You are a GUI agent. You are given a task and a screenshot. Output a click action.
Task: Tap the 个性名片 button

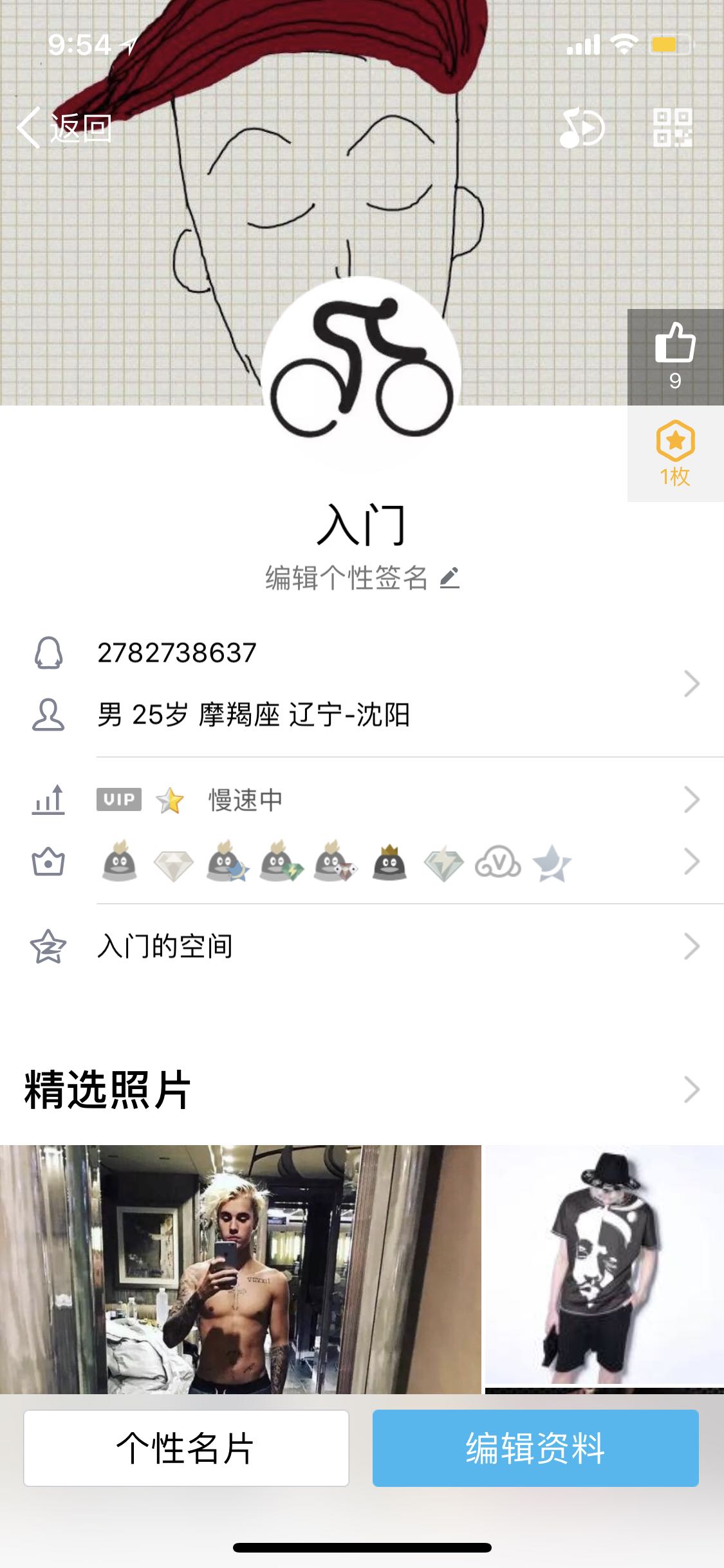(x=186, y=1448)
